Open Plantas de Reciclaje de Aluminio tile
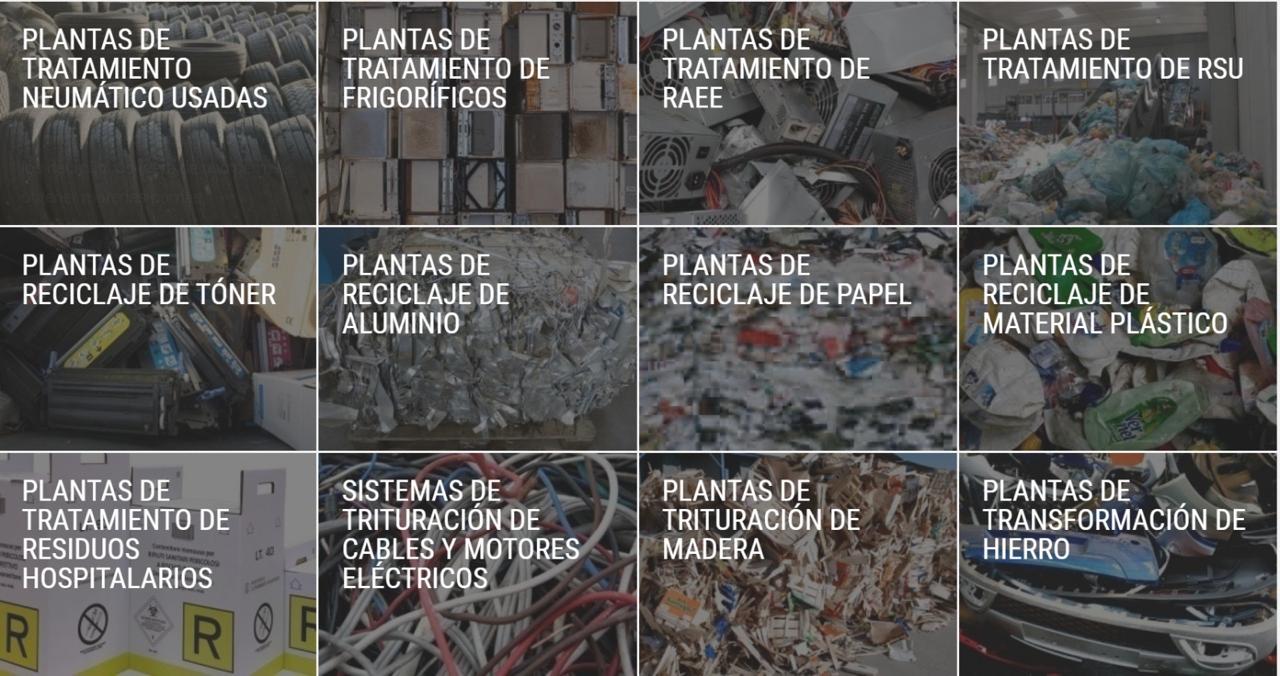The image size is (1280, 676). (478, 338)
